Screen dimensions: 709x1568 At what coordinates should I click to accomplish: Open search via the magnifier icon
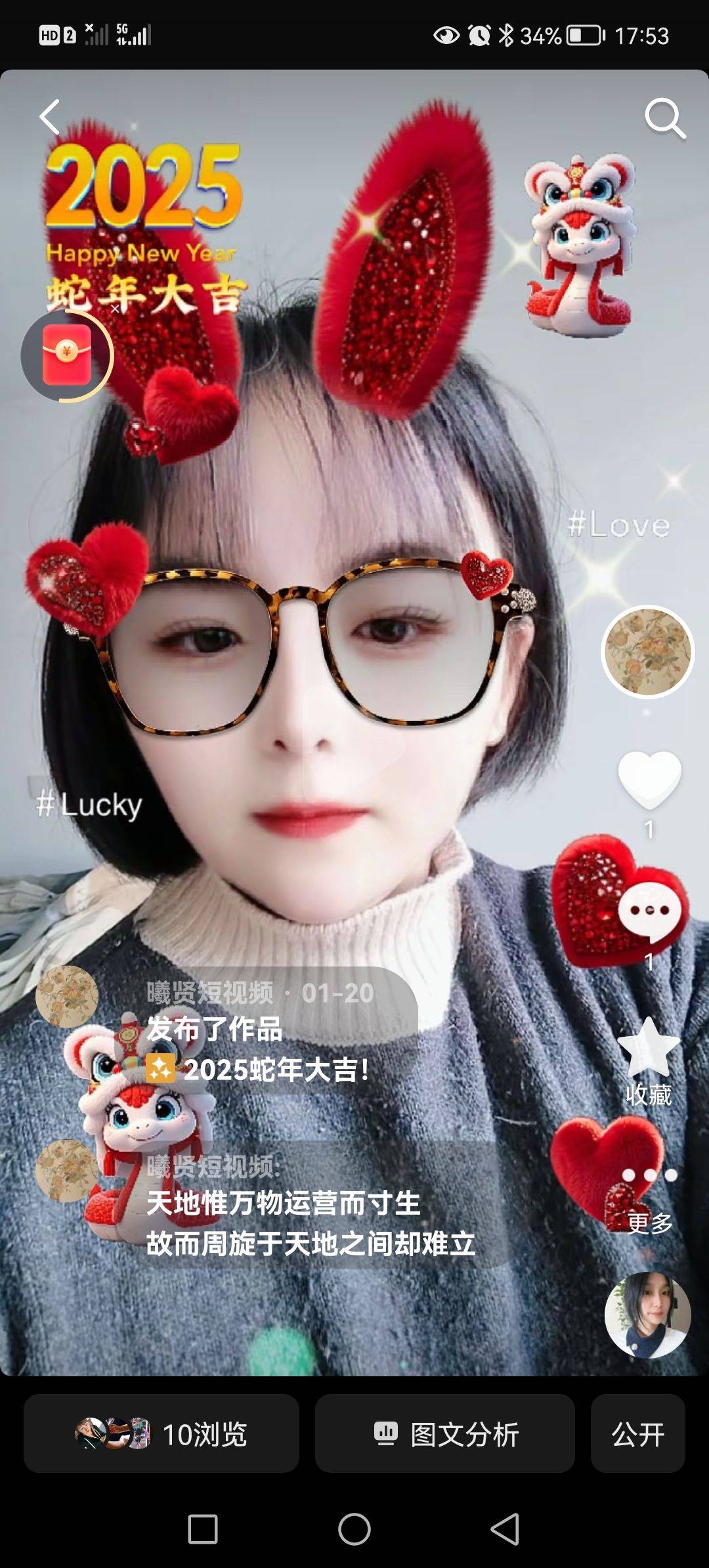(x=664, y=119)
